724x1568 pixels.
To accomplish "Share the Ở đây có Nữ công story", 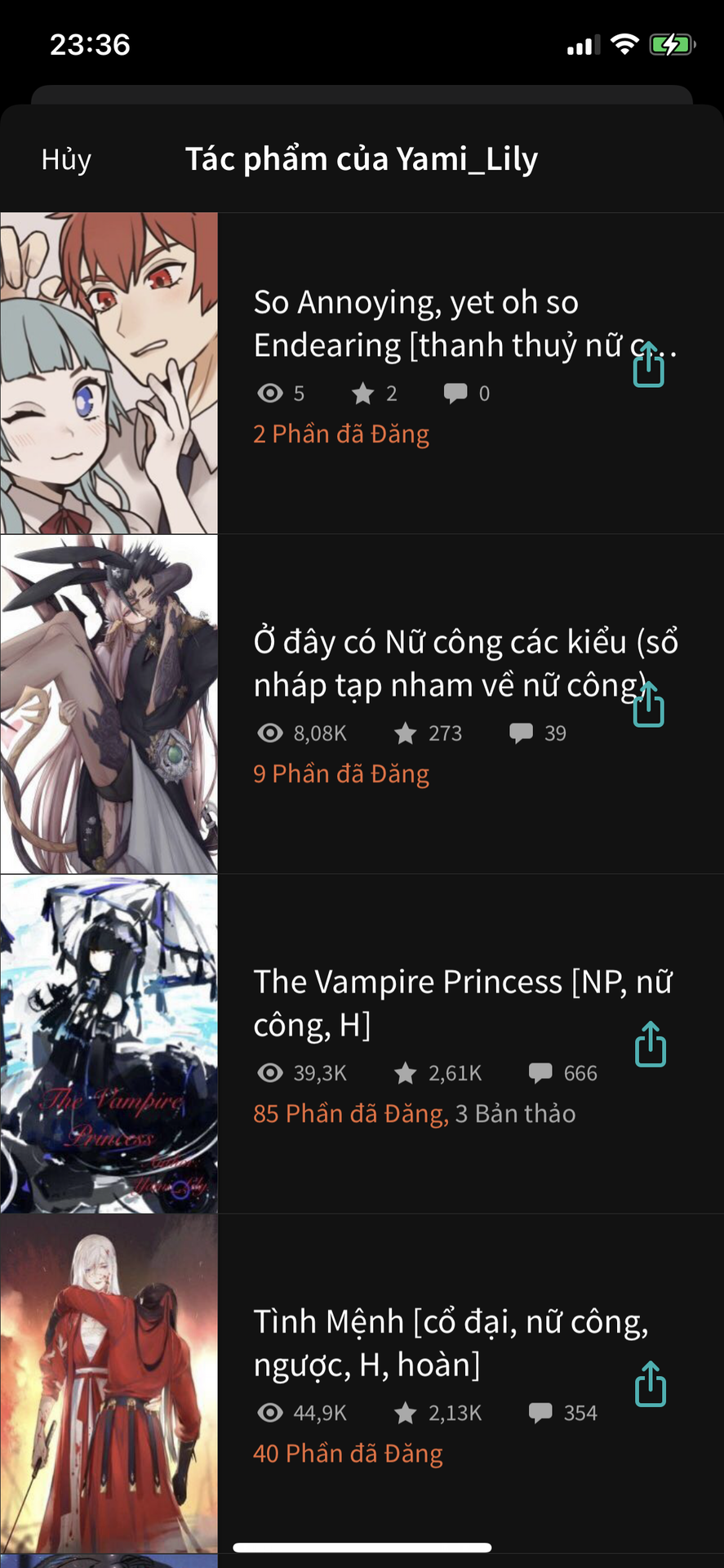I will click(x=649, y=705).
